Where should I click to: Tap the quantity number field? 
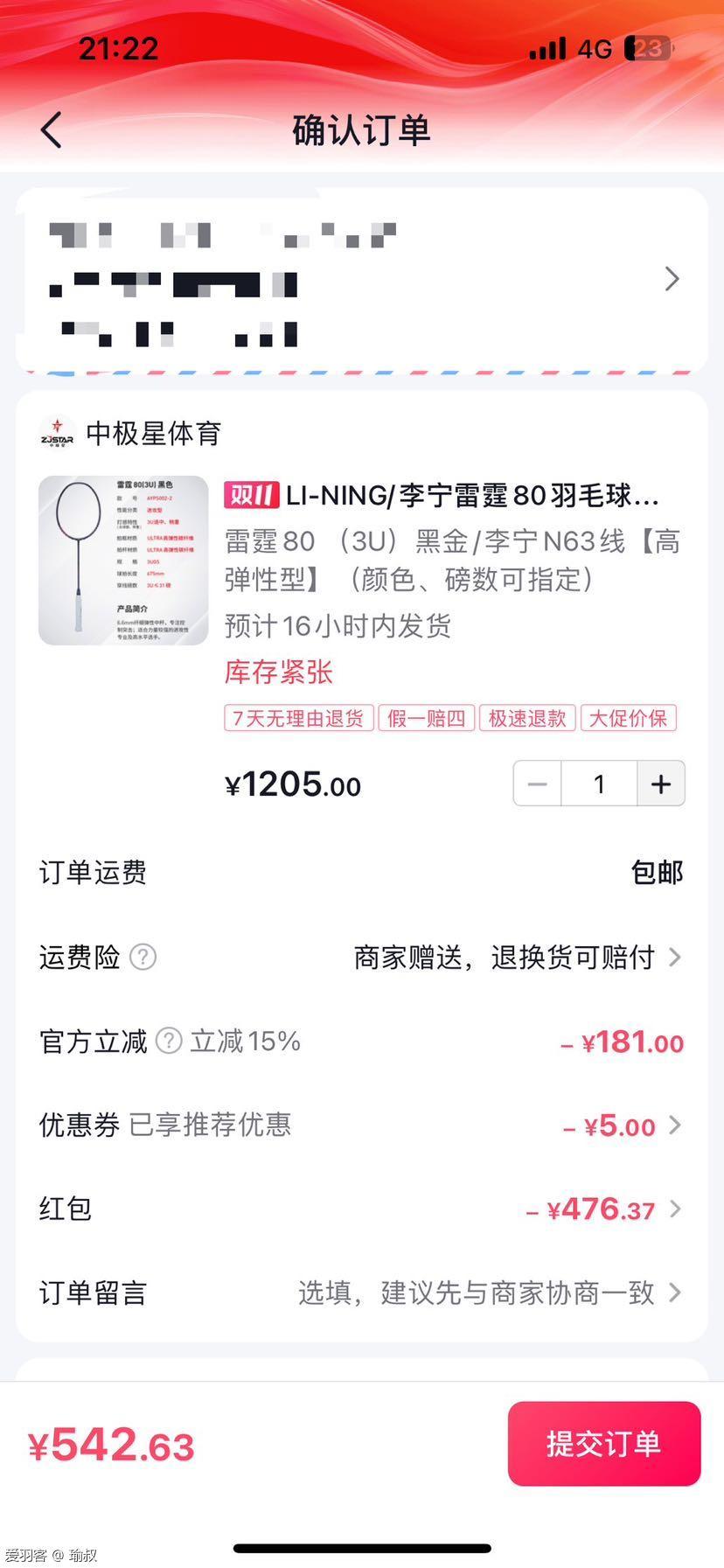pyautogui.click(x=599, y=784)
